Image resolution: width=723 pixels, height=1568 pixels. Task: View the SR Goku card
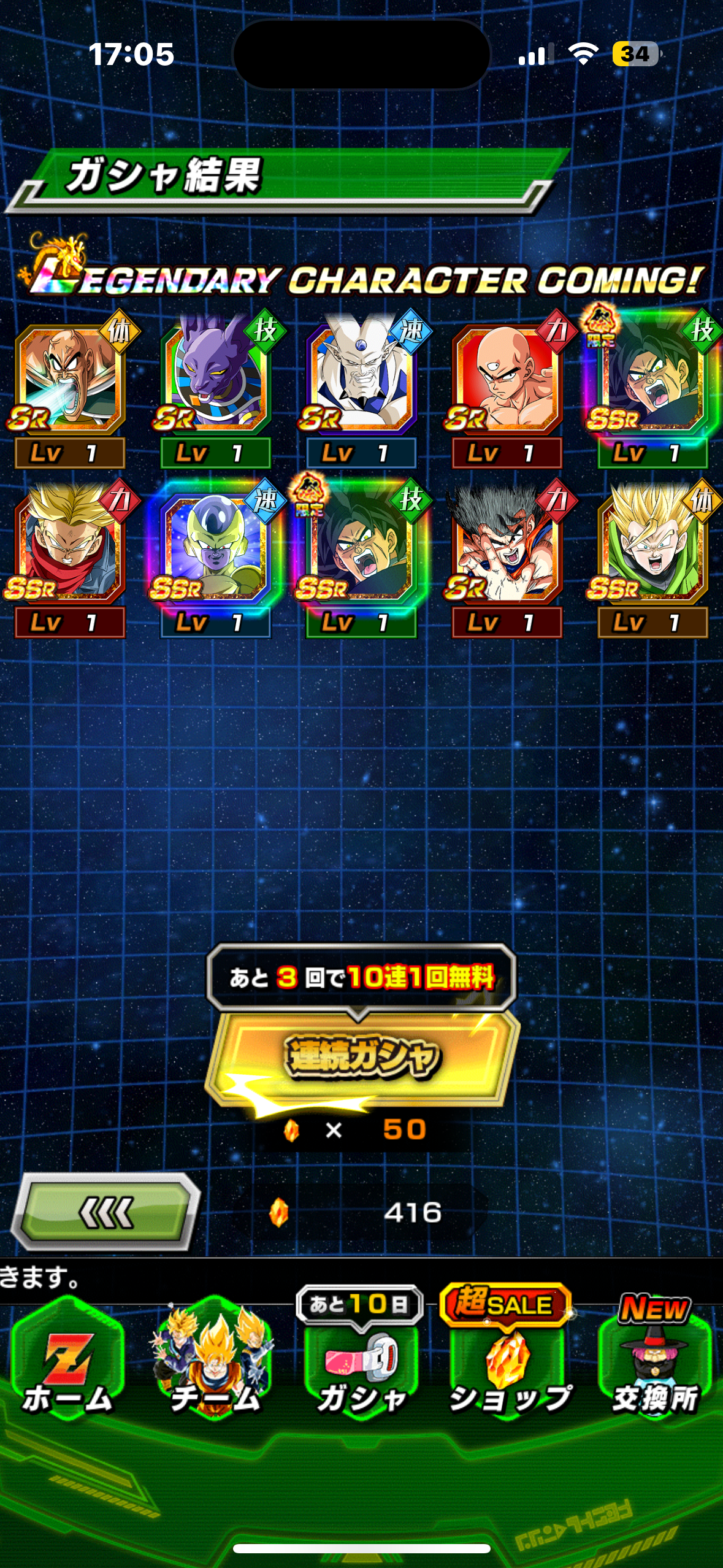coord(507,549)
